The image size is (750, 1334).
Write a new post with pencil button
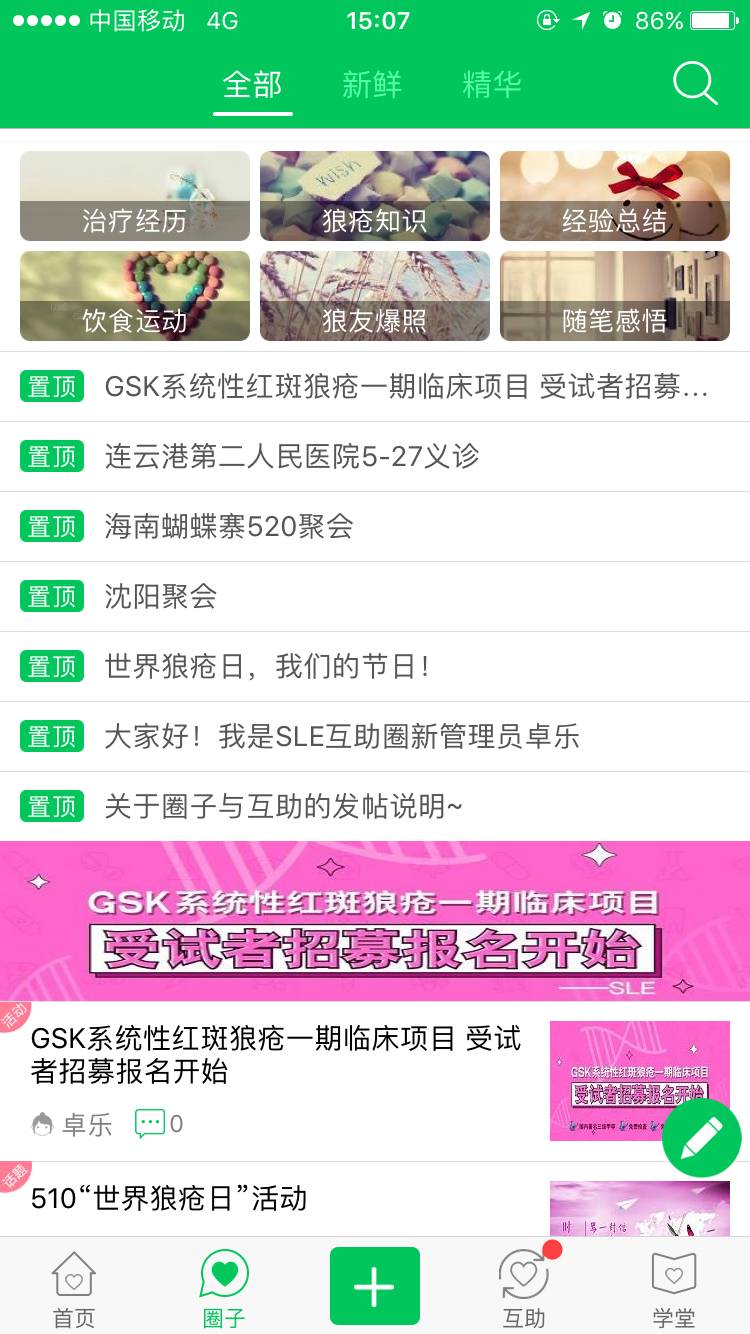point(701,1137)
